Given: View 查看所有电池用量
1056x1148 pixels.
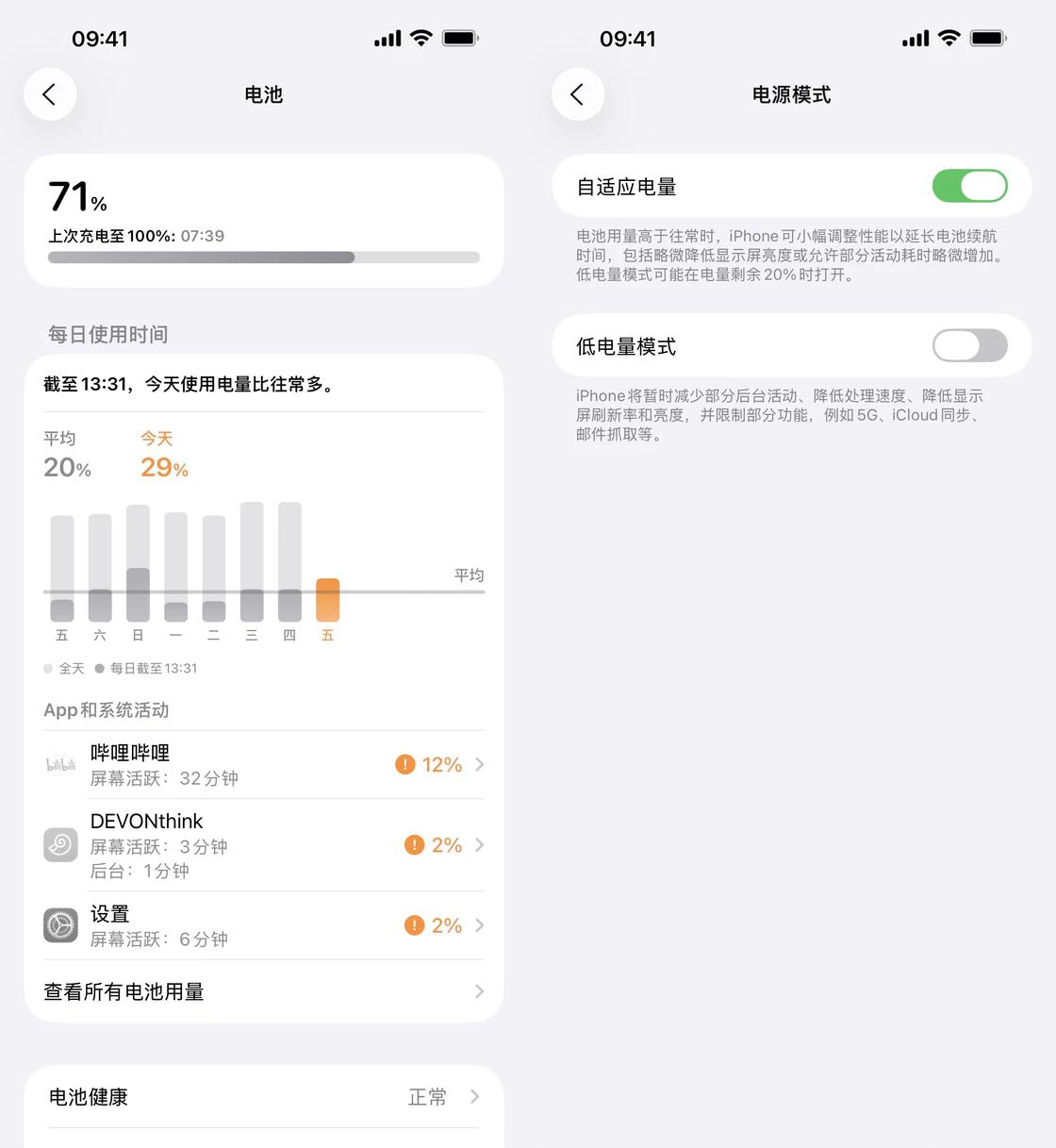Looking at the screenshot, I should click(264, 991).
